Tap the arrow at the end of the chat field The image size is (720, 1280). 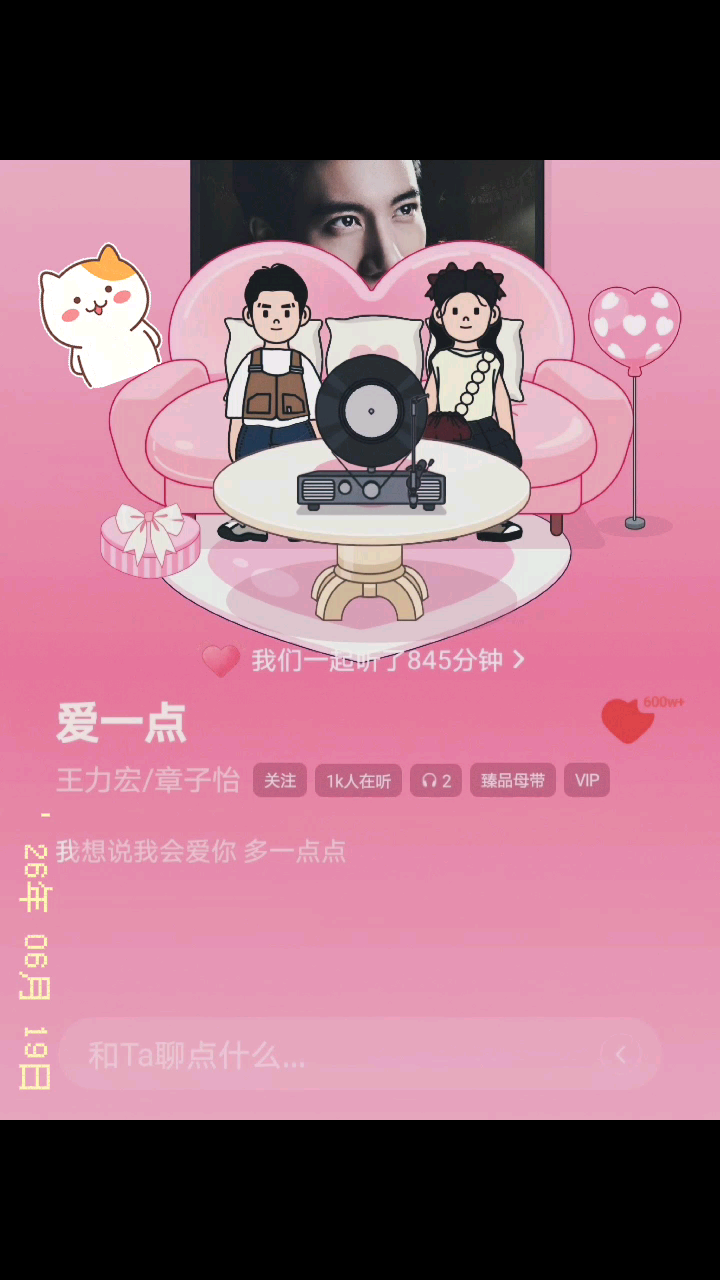pos(621,1054)
